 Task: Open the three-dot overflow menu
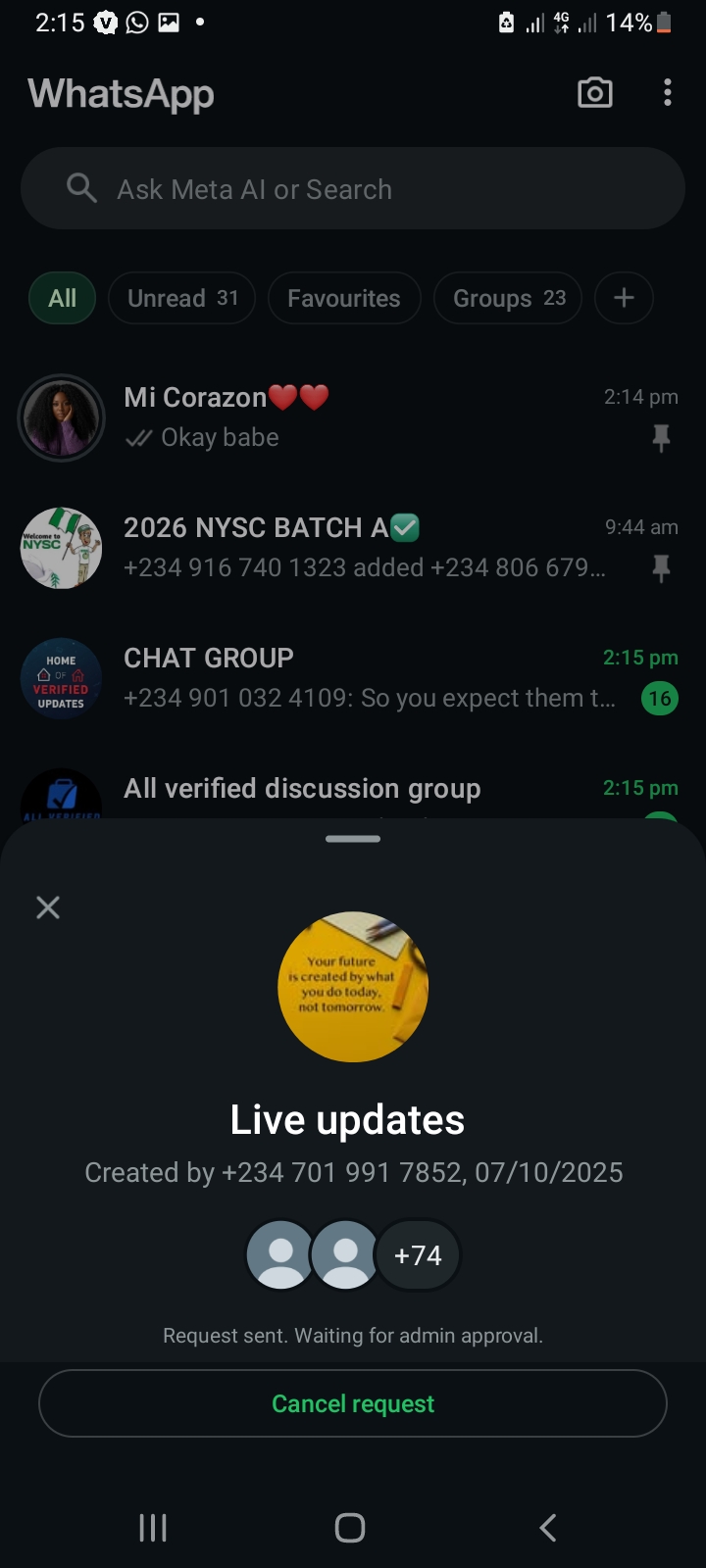tap(668, 93)
